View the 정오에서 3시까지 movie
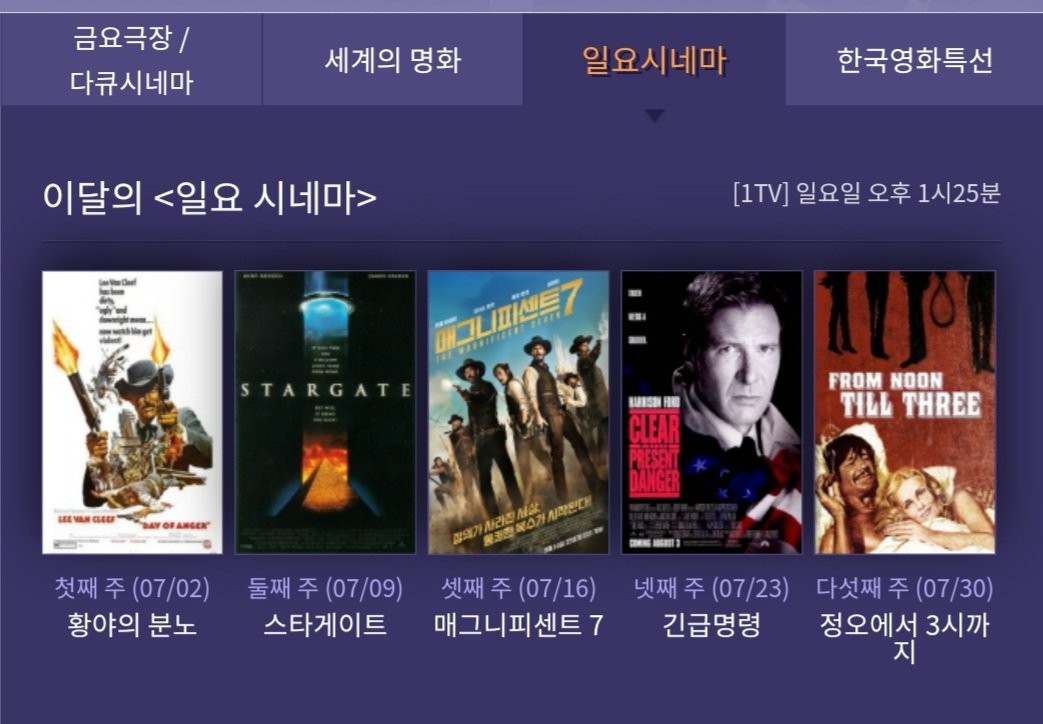Image resolution: width=1043 pixels, height=724 pixels. click(904, 412)
